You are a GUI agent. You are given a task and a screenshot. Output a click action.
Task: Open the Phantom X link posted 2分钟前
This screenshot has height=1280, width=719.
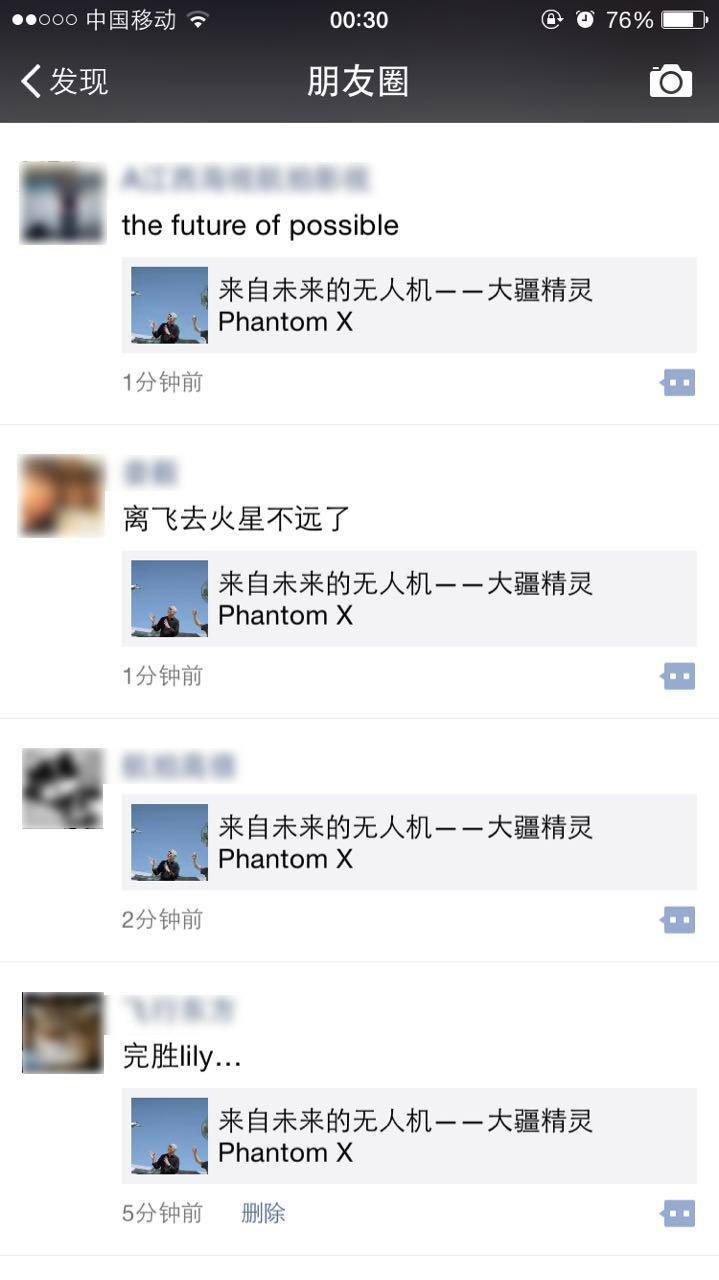coord(408,842)
